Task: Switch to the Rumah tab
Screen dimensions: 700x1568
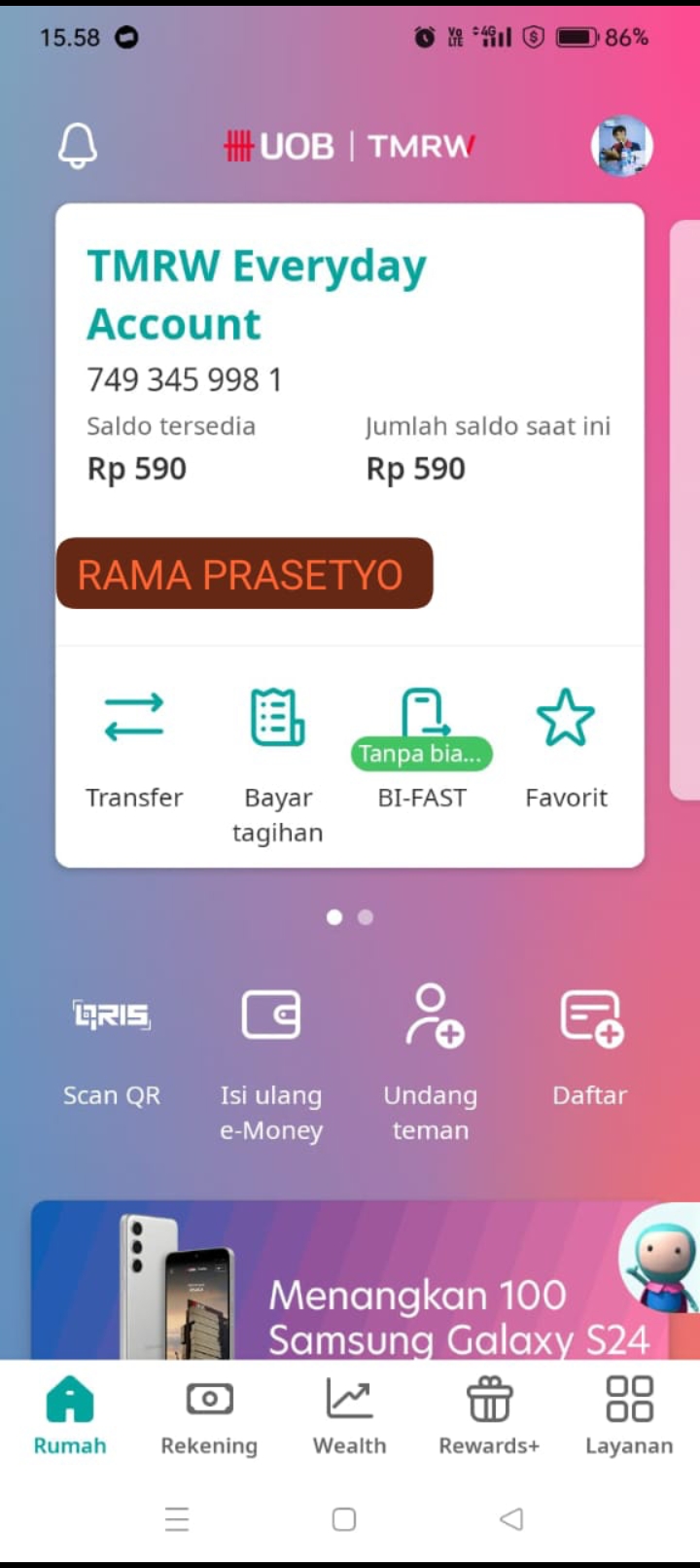Action: click(70, 1415)
